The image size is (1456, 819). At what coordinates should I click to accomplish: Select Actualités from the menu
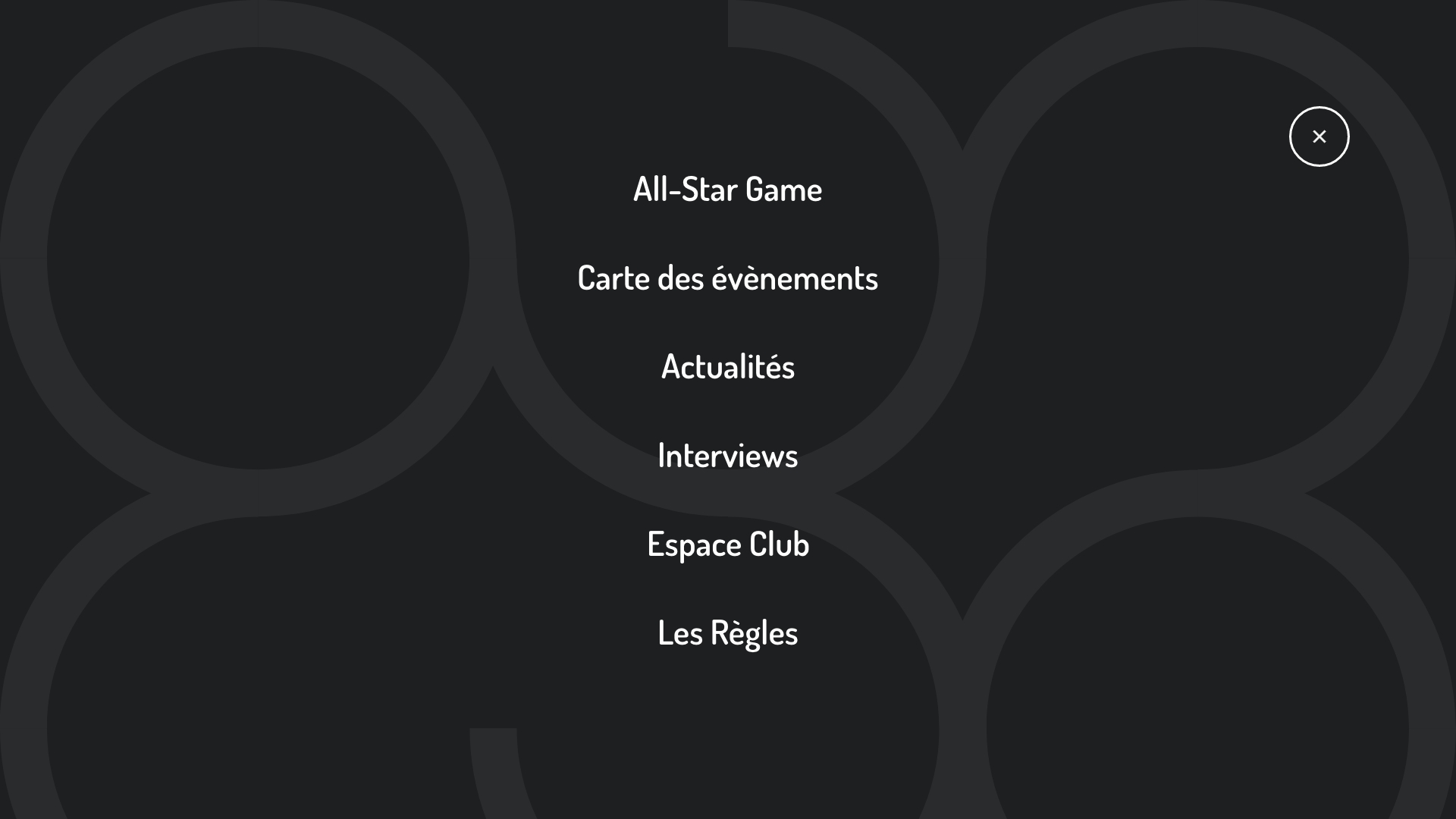(727, 366)
